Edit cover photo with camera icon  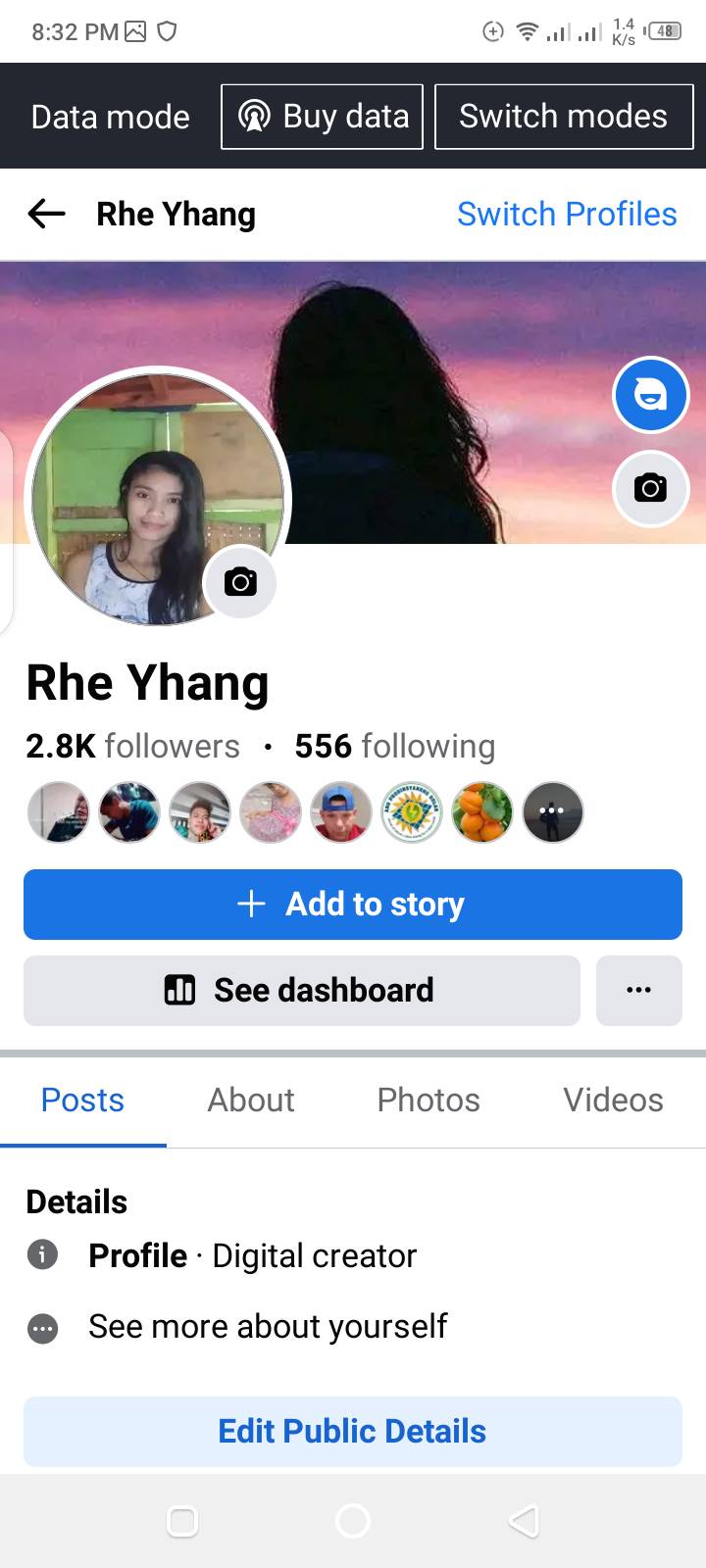click(650, 487)
